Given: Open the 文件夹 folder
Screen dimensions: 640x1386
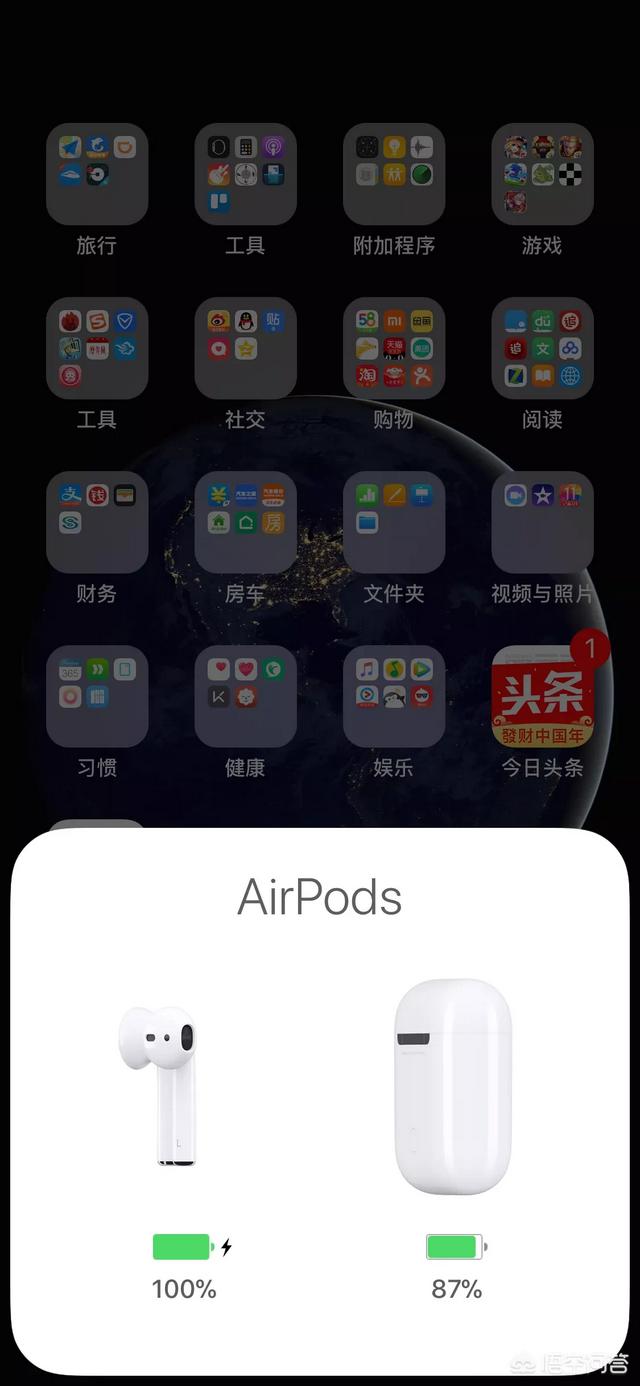Looking at the screenshot, I should (x=394, y=522).
